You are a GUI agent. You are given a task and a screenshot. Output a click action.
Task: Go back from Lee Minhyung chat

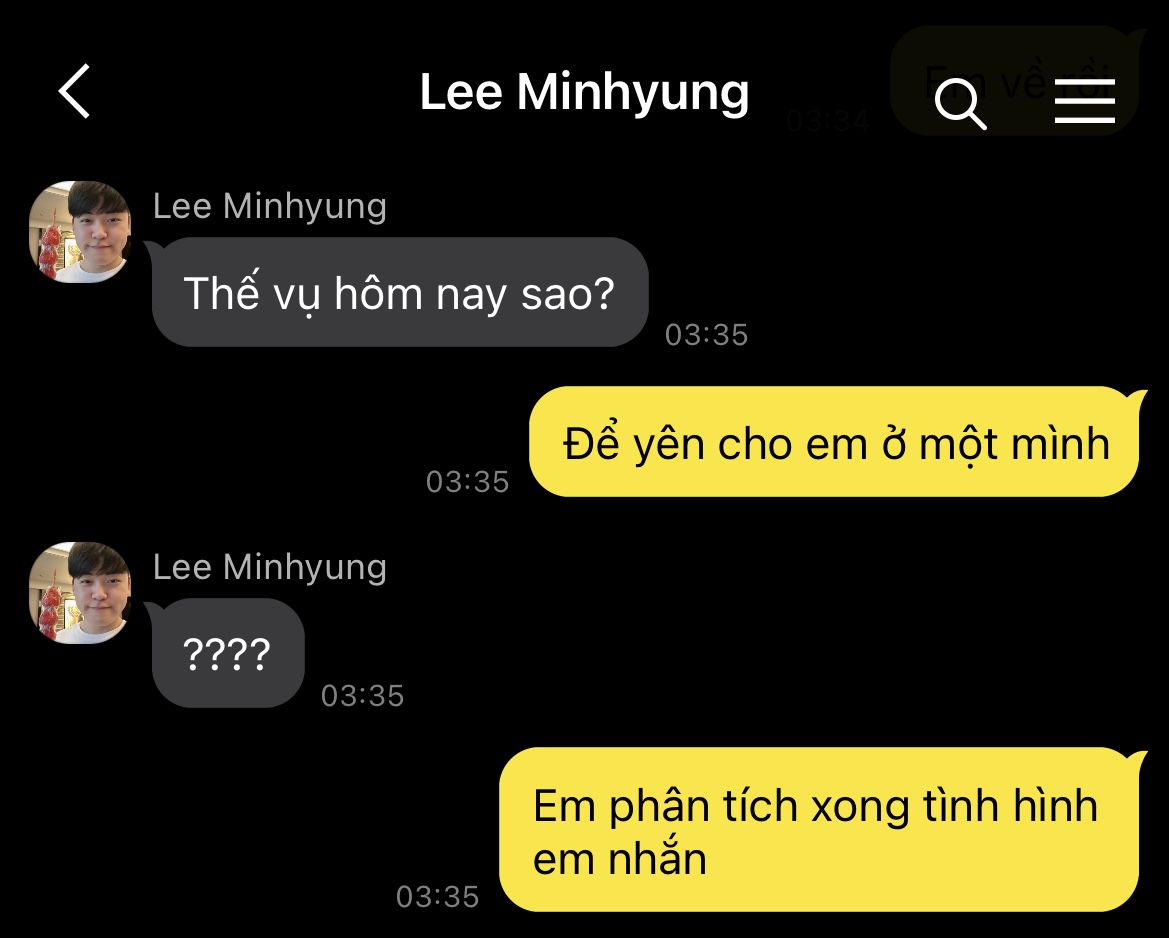pyautogui.click(x=75, y=92)
